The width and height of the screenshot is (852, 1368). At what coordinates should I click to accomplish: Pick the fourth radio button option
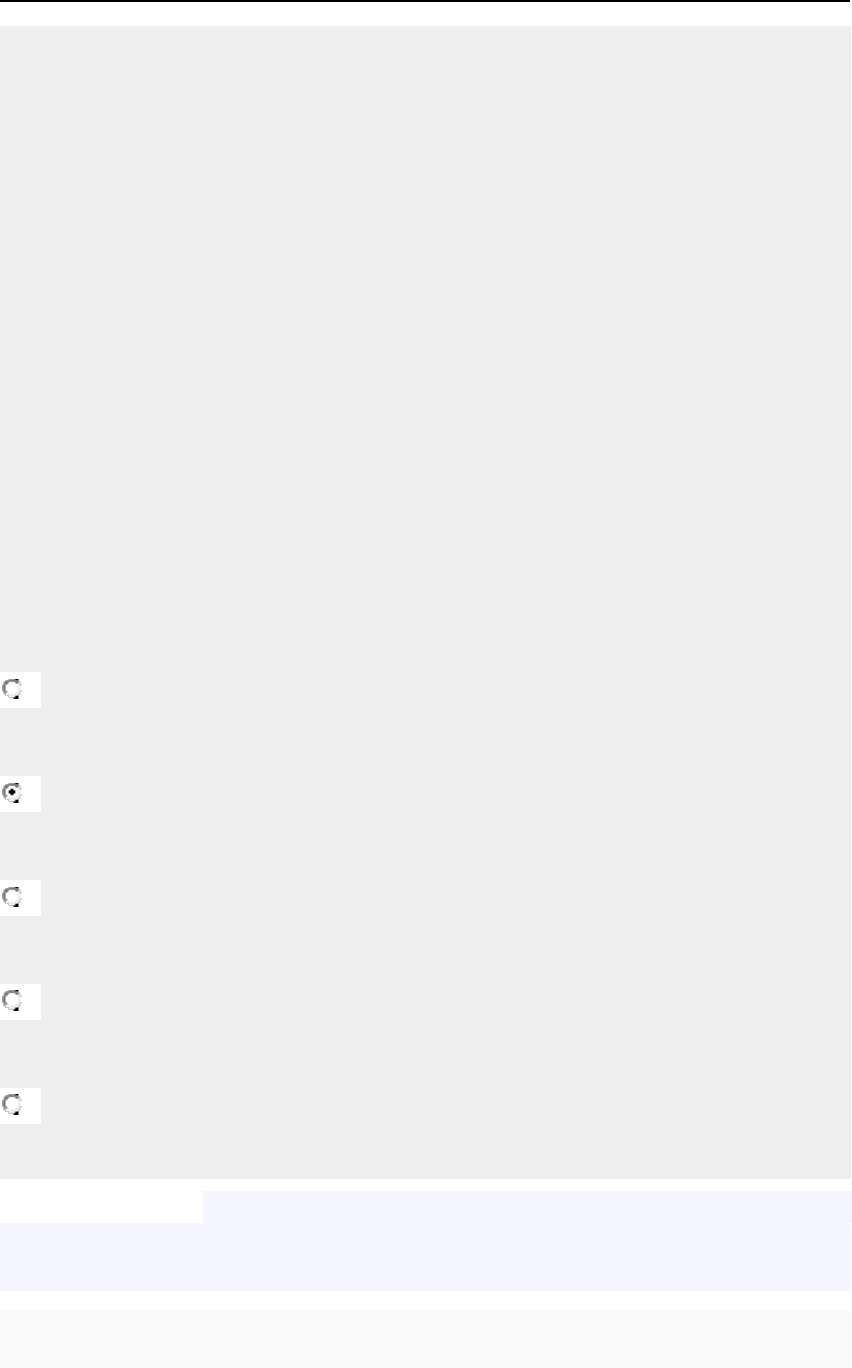12,1001
